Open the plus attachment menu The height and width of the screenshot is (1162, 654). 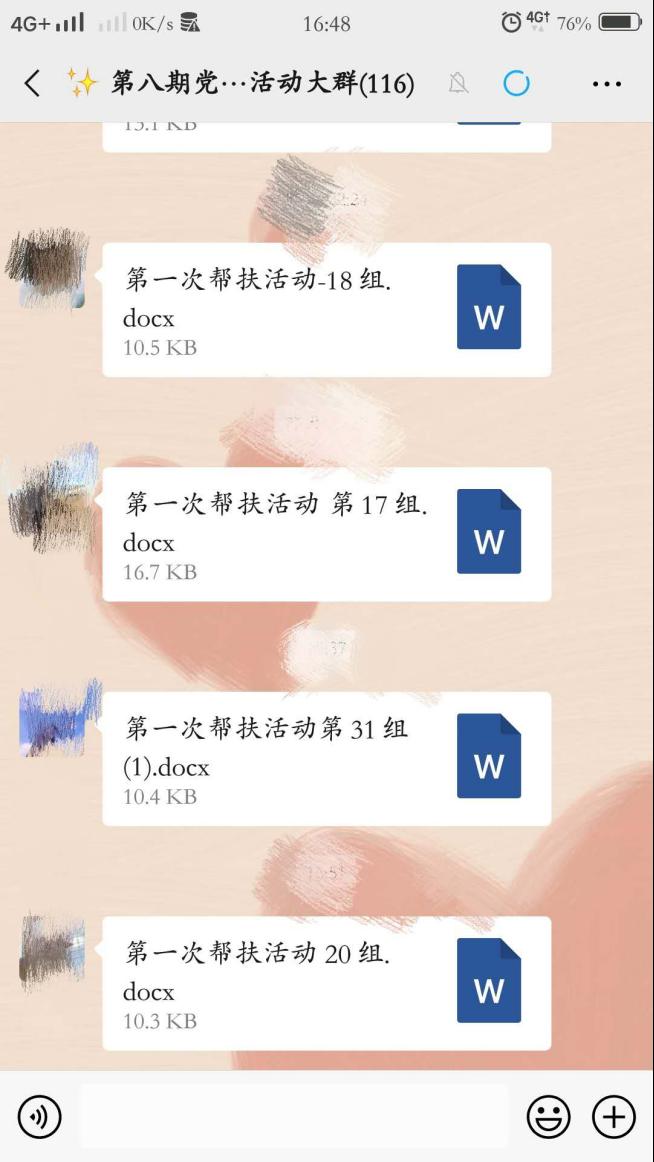(x=614, y=1116)
